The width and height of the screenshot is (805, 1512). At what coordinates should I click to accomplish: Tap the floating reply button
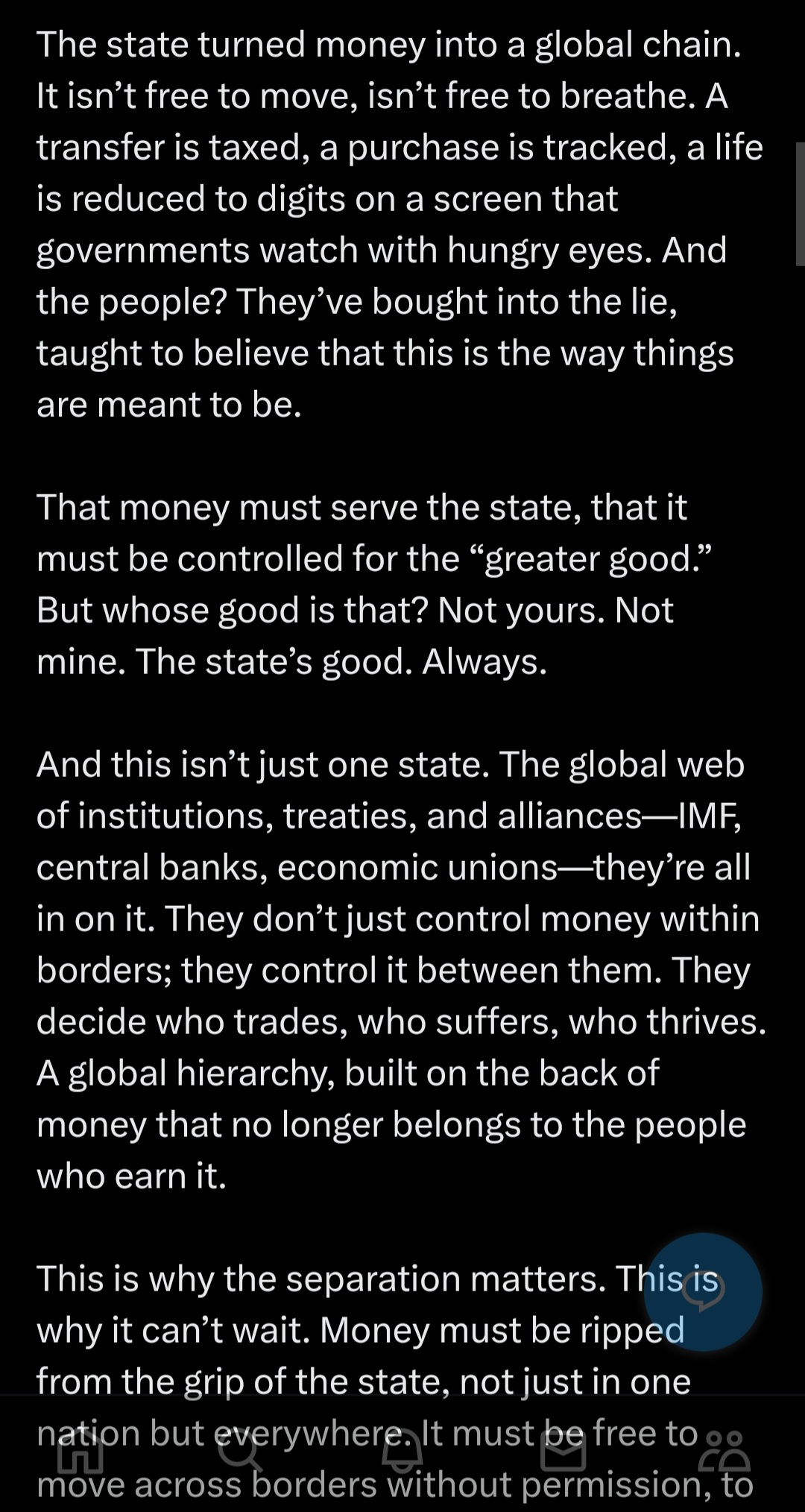[703, 1292]
